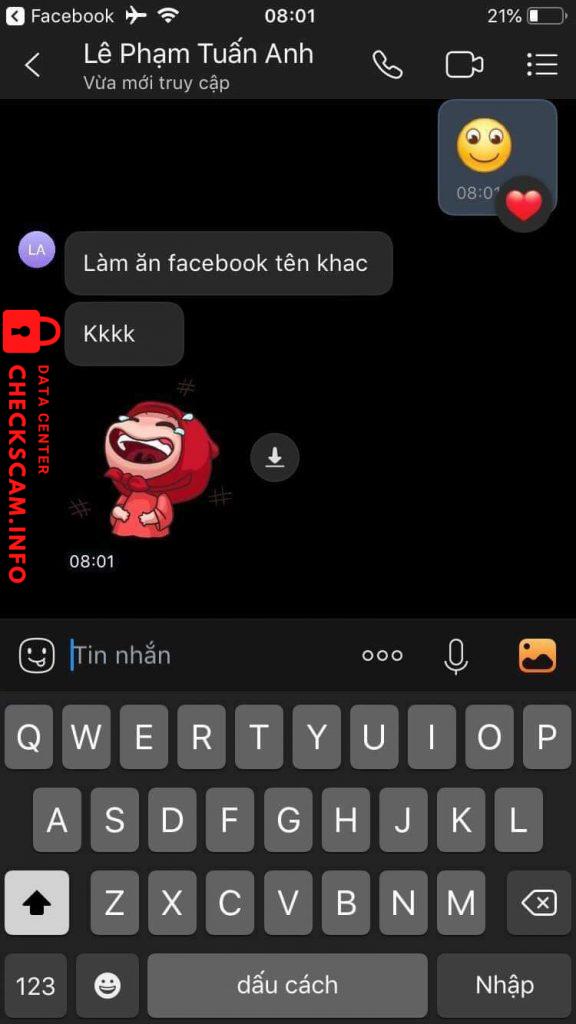Screen dimensions: 576x1024
Task: Tap the Nhập key
Action: [x=504, y=985]
